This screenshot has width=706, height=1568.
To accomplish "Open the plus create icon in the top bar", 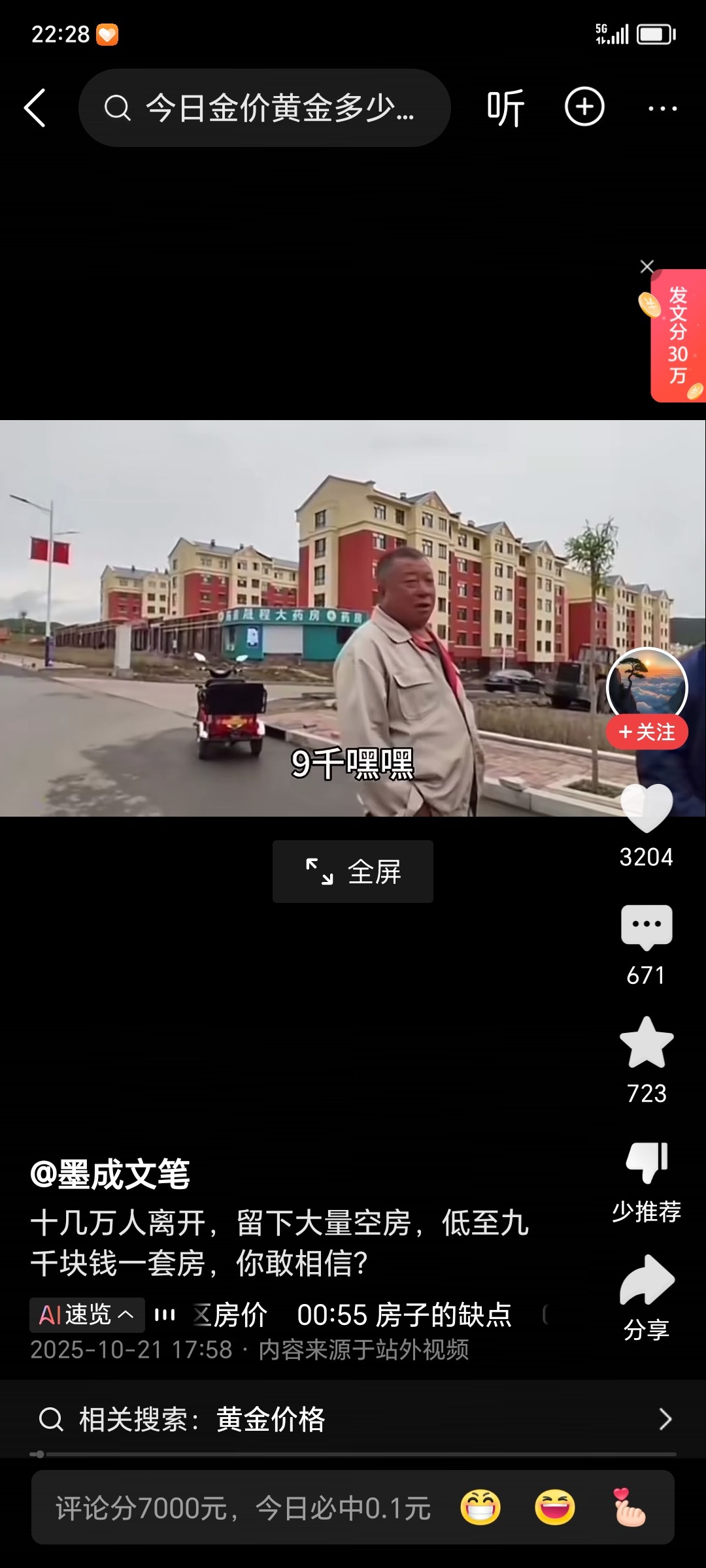I will coord(584,106).
